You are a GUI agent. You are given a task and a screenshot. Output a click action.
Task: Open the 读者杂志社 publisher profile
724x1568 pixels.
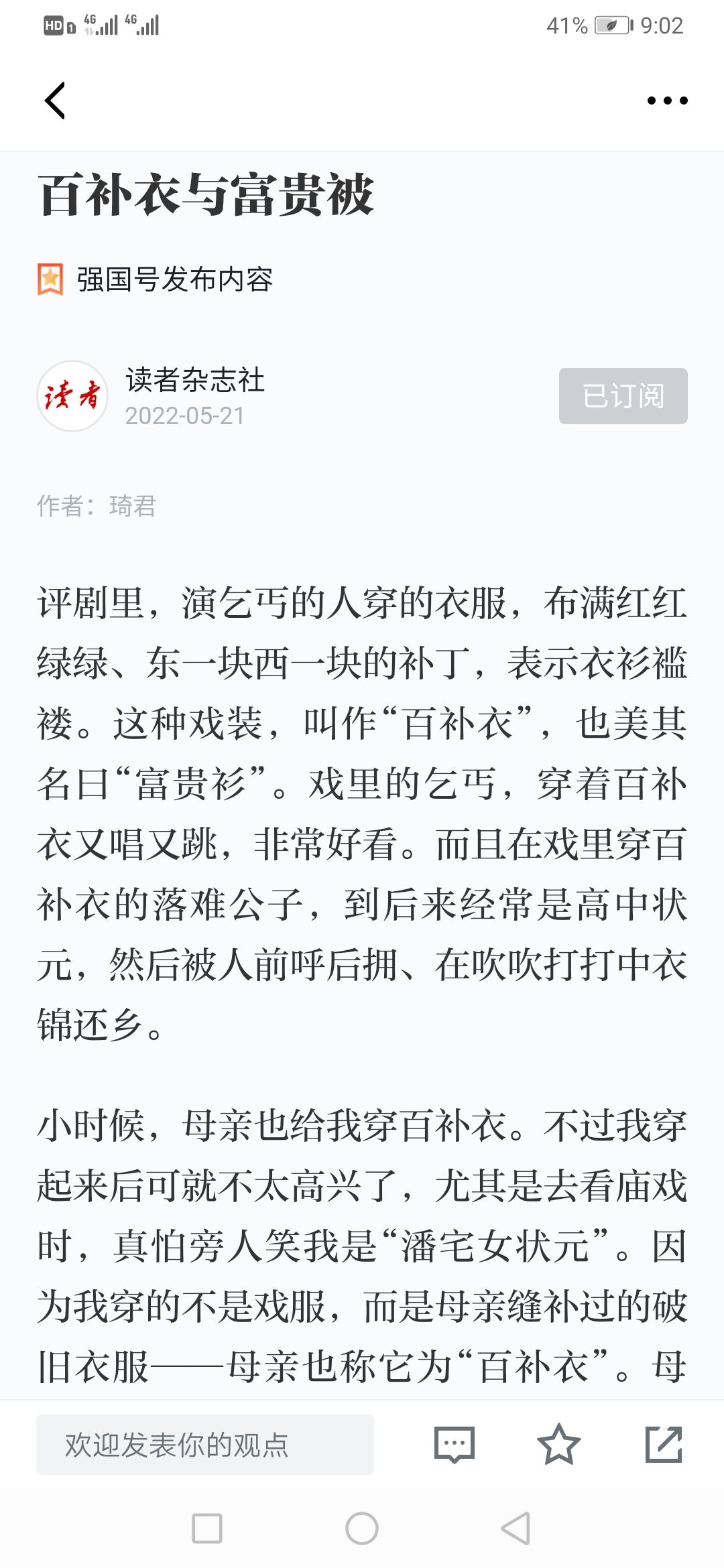coord(195,380)
